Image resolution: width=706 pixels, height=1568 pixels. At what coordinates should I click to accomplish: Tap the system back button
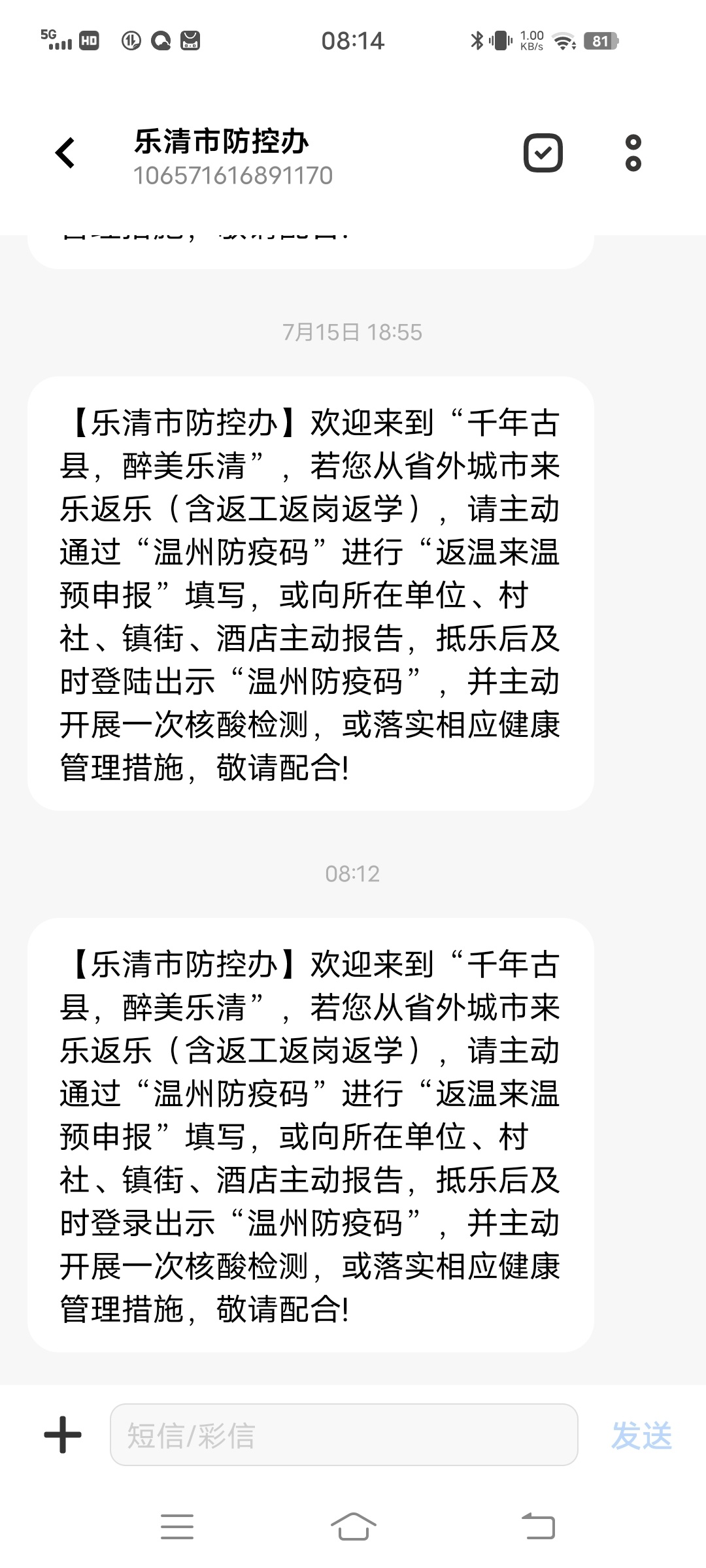pyautogui.click(x=538, y=1527)
